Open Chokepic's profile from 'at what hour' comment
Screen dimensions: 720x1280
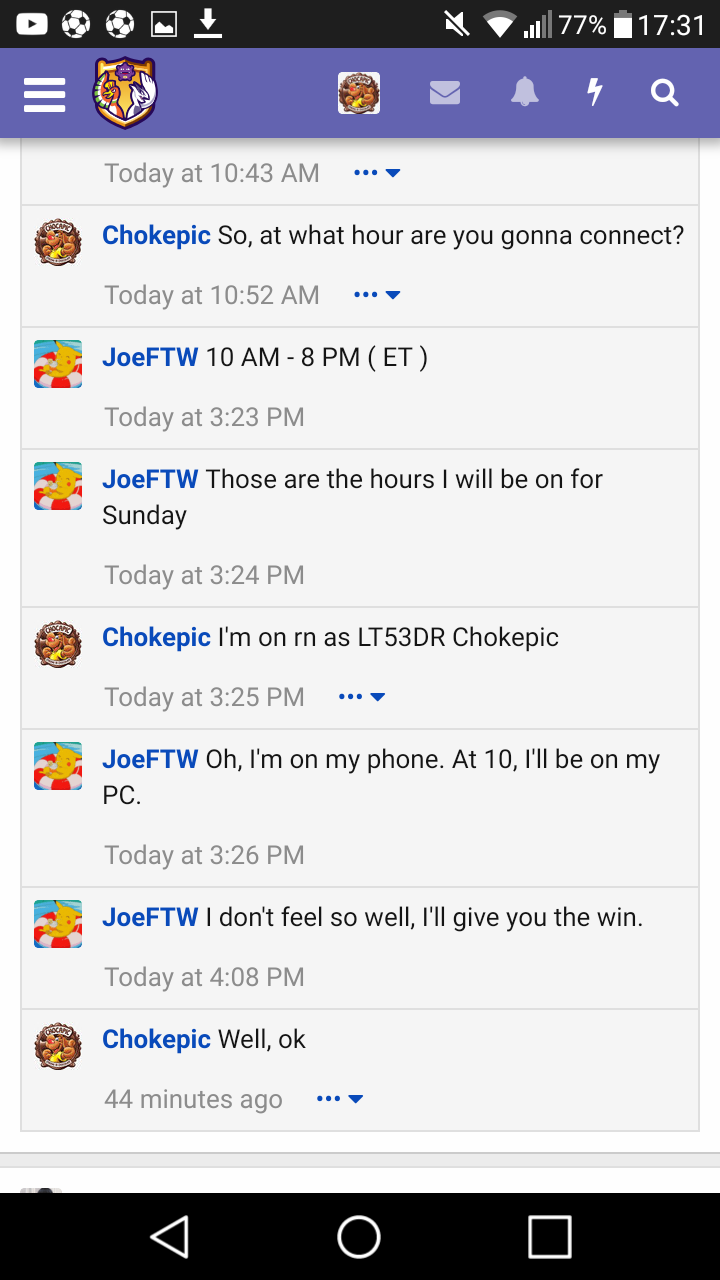156,235
